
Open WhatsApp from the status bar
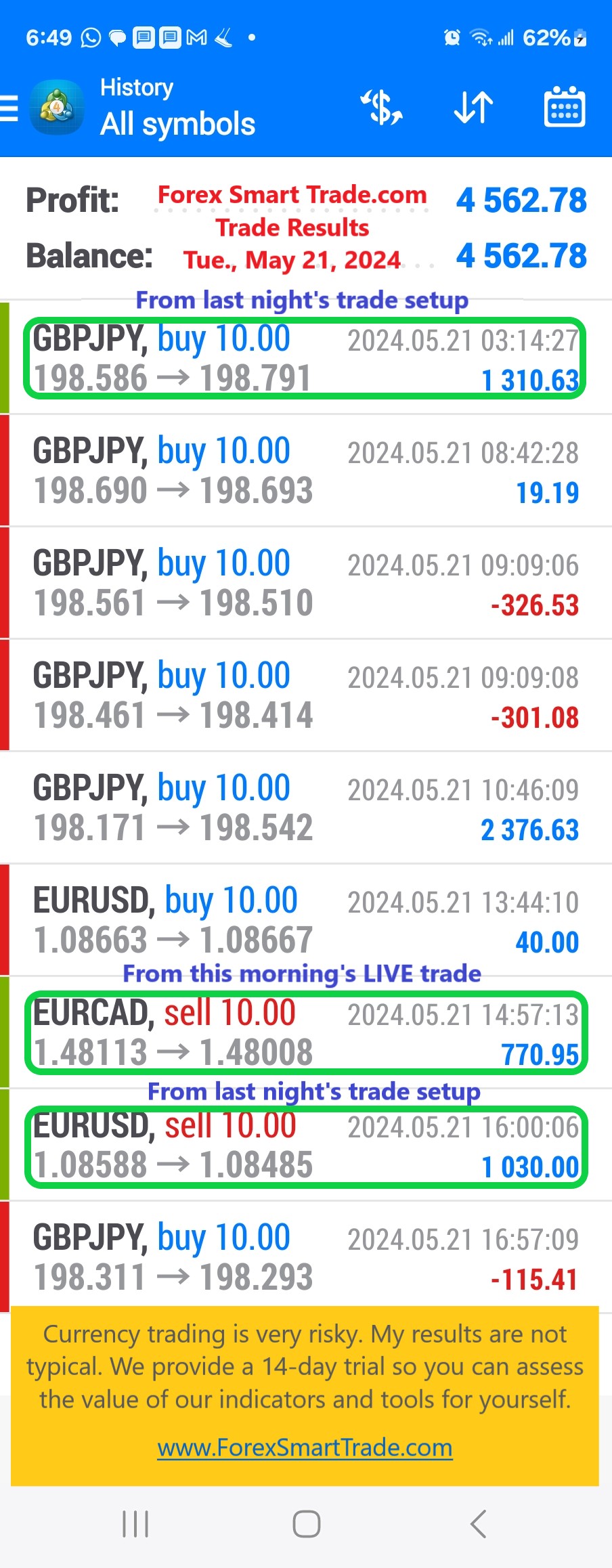tap(89, 37)
